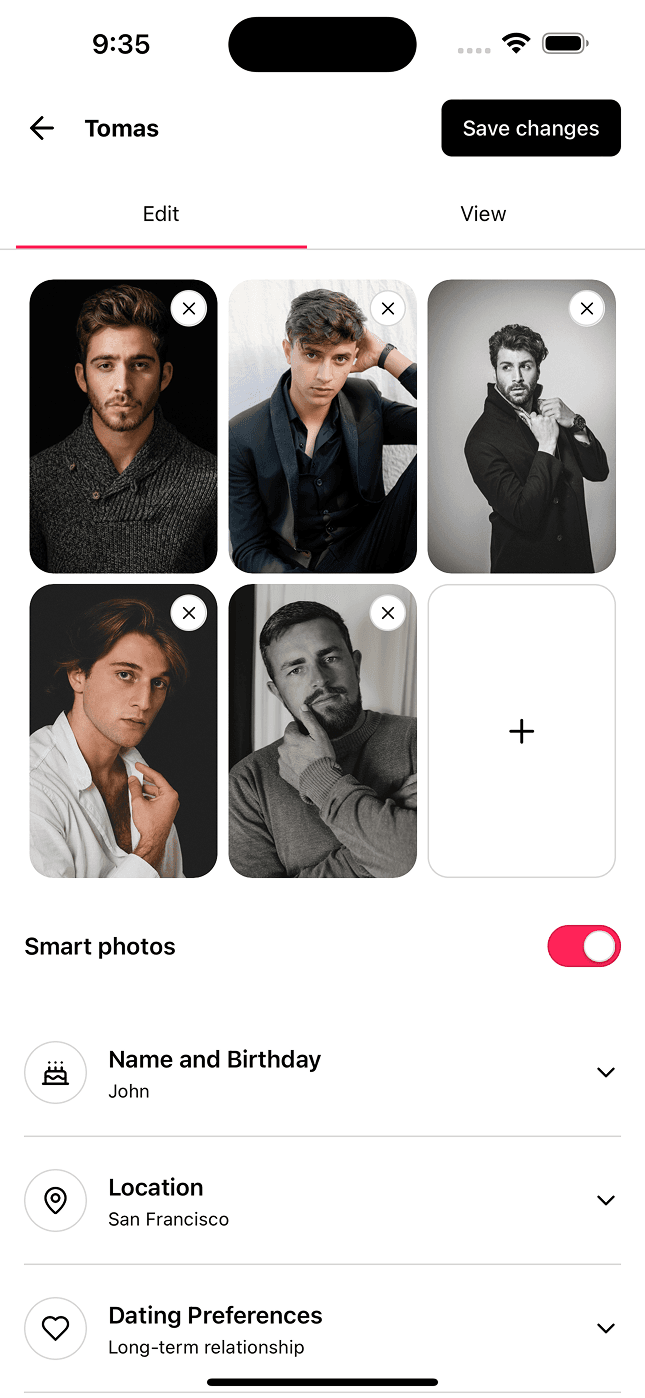The height and width of the screenshot is (1398, 645).
Task: Go back using the arrow icon
Action: [x=42, y=128]
